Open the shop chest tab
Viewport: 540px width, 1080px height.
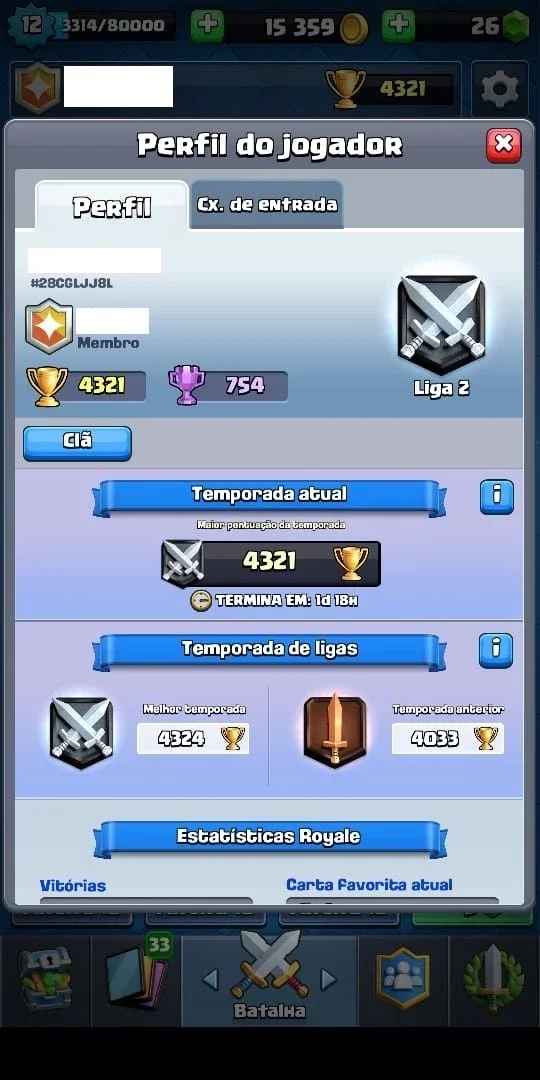45,979
